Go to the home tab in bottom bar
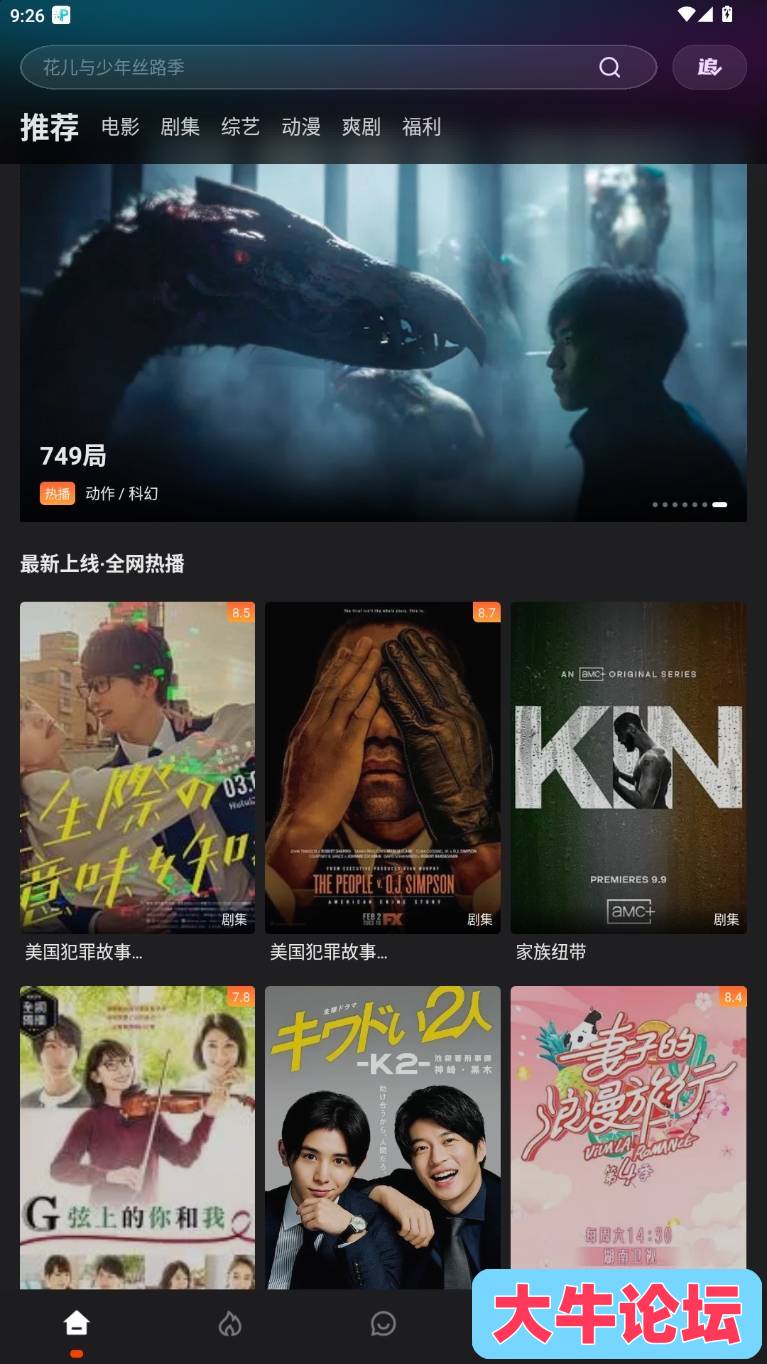This screenshot has height=1364, width=767. (76, 1324)
